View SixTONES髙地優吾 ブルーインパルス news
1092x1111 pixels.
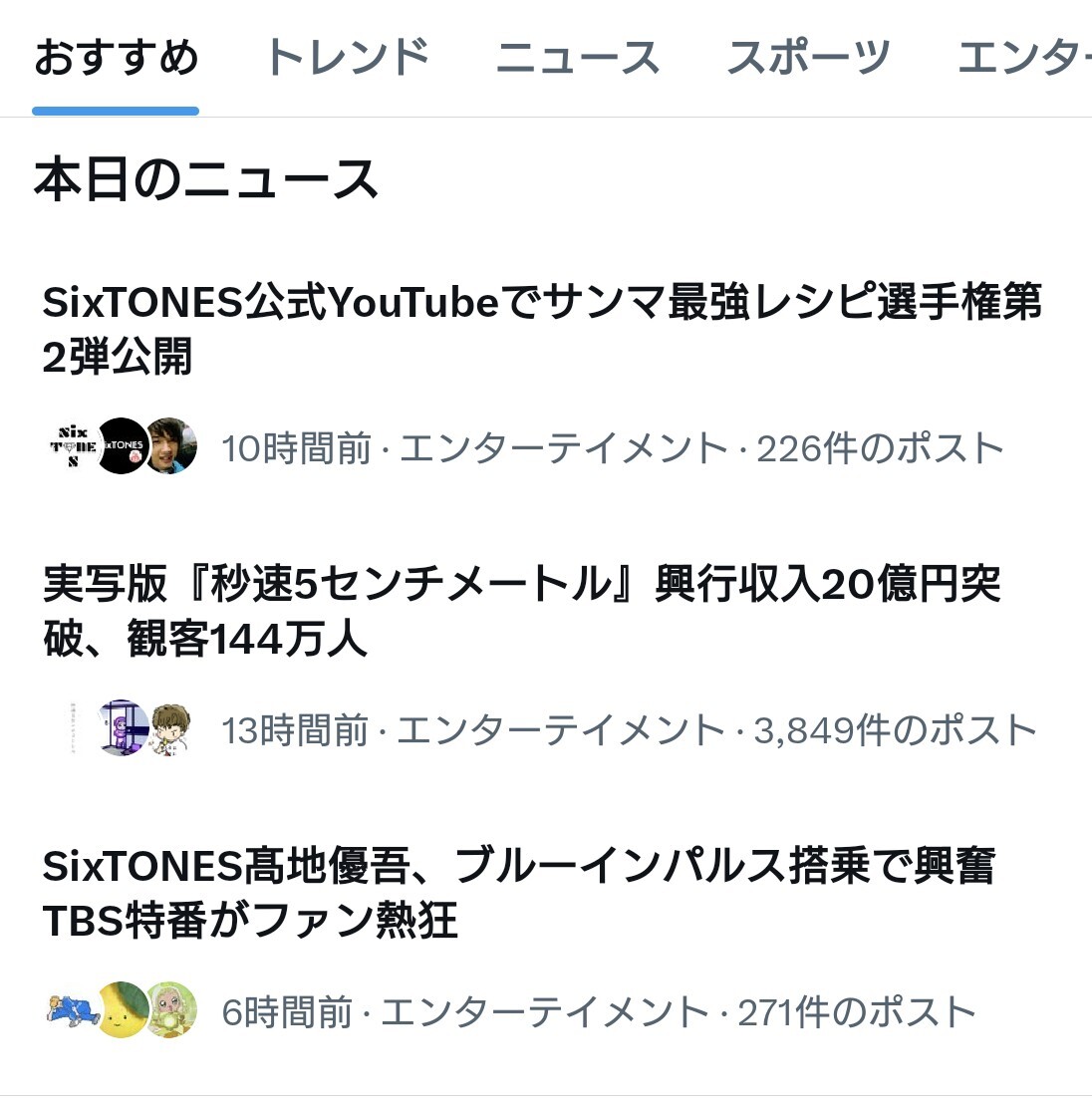click(518, 894)
